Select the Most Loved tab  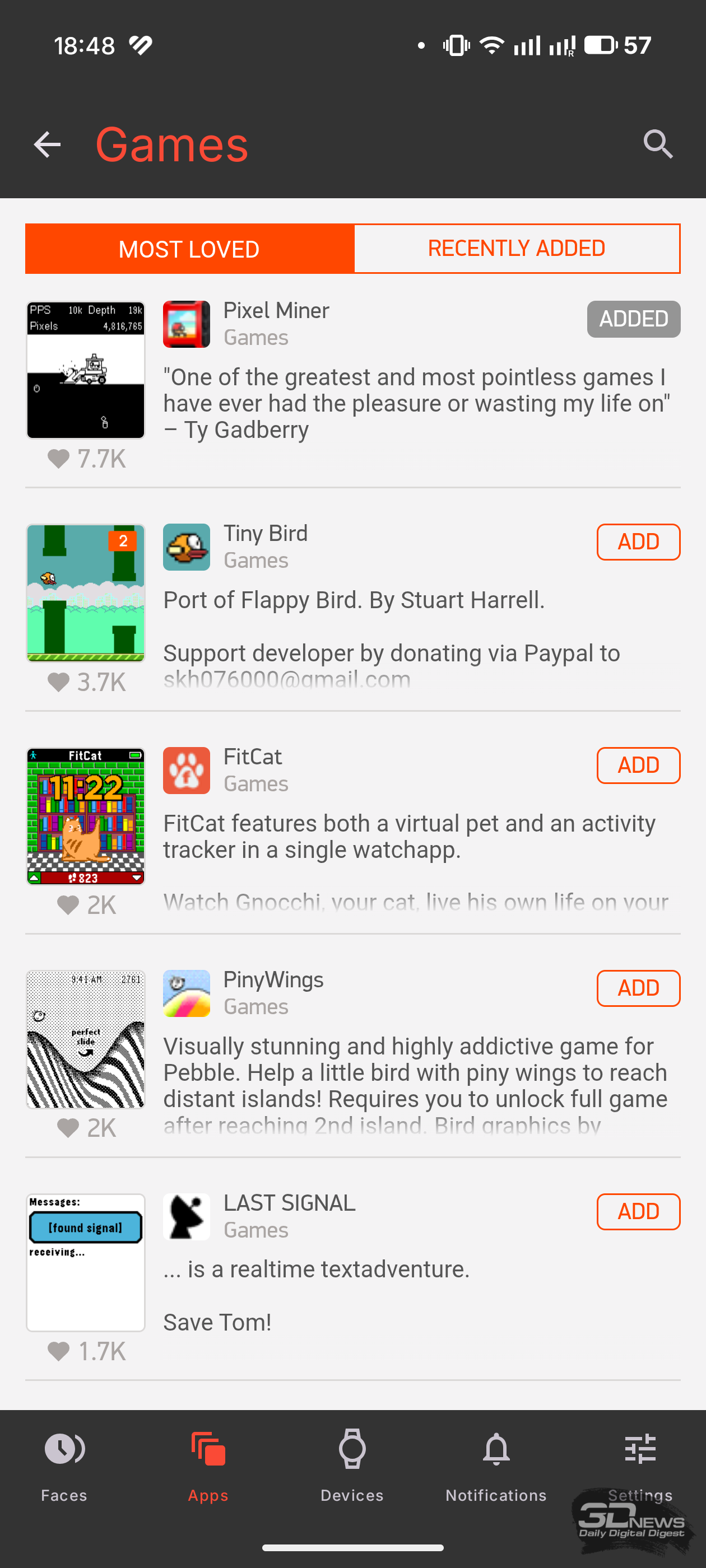click(x=189, y=249)
